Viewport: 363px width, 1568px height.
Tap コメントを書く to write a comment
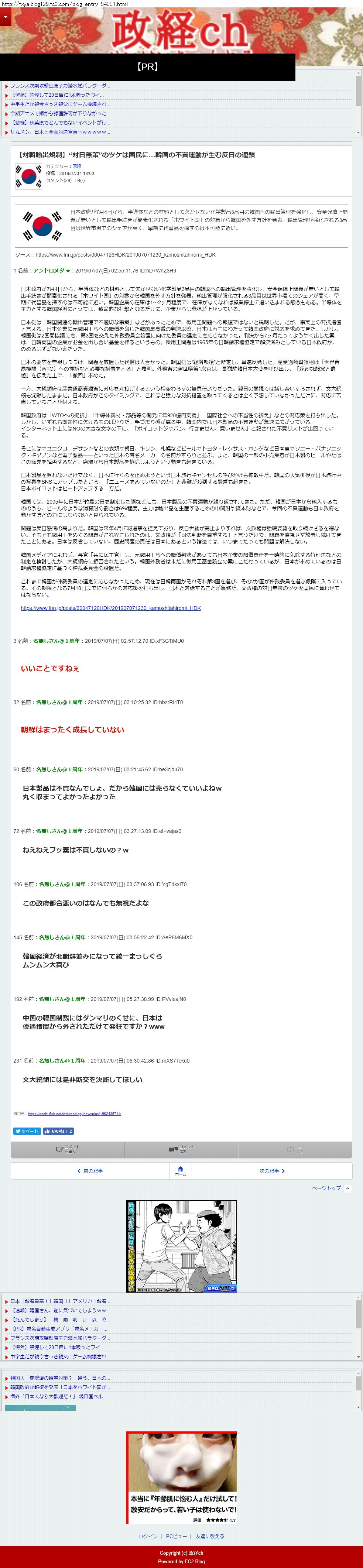tap(68, 1149)
